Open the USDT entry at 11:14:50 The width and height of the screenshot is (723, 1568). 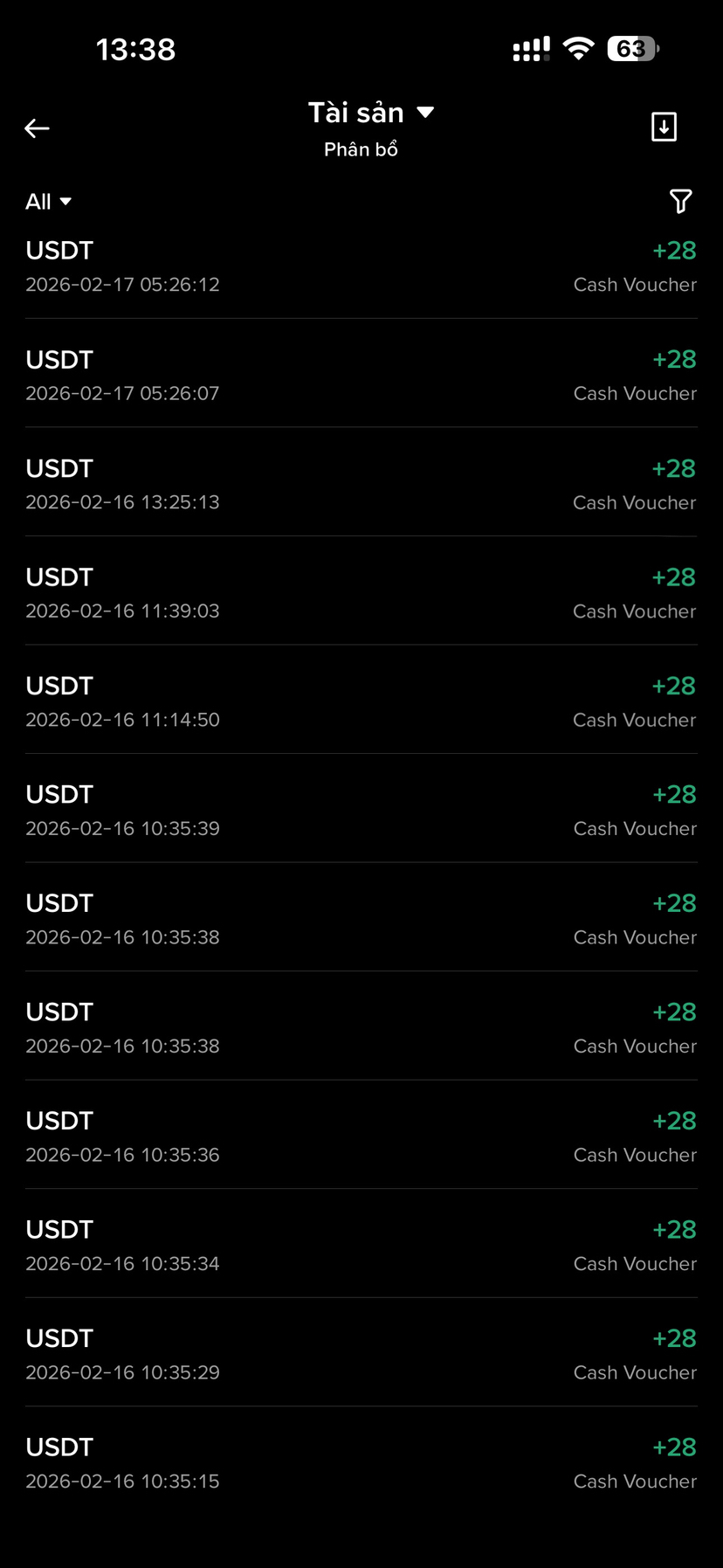click(361, 702)
